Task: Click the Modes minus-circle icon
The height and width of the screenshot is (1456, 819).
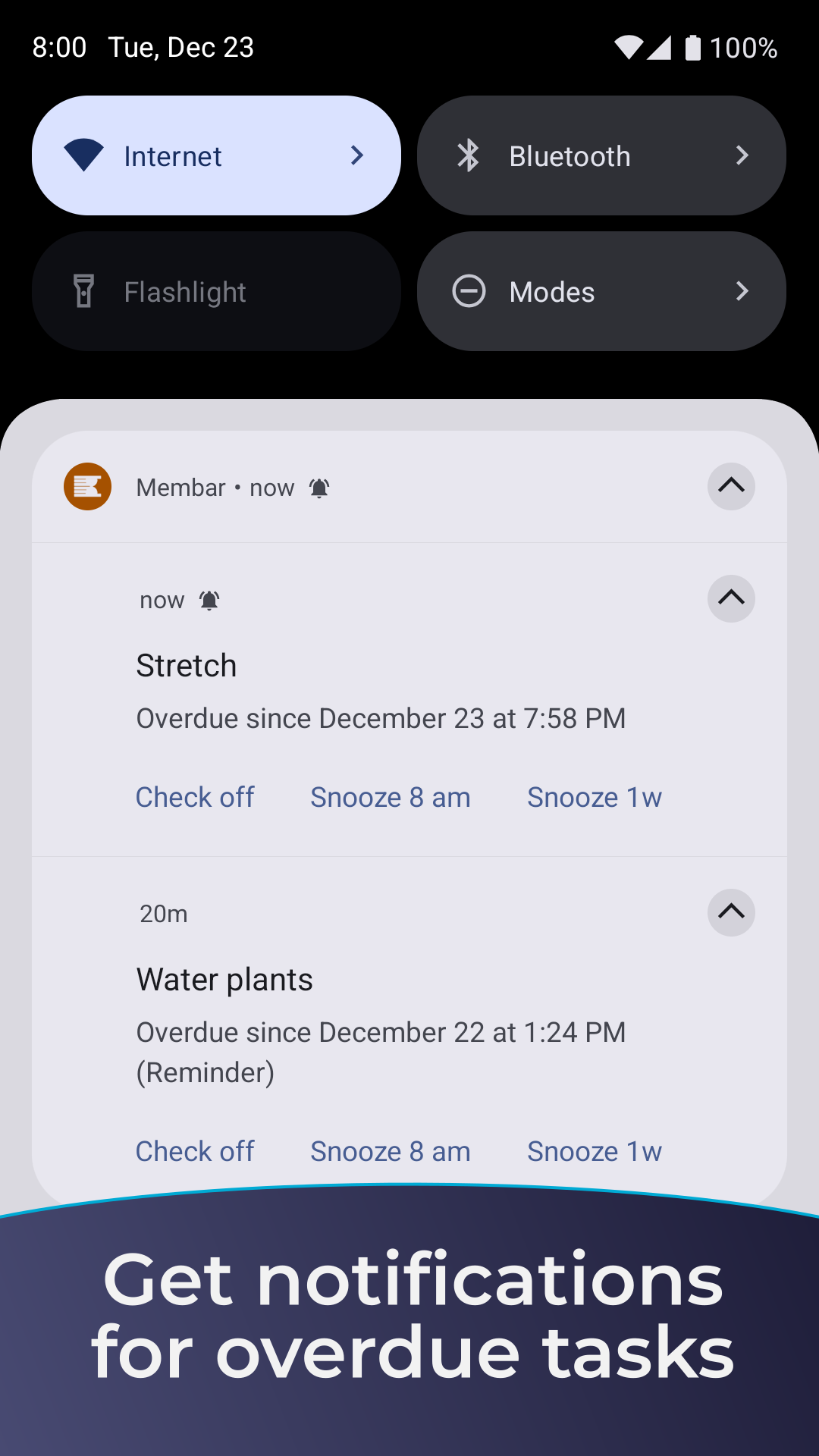Action: 469,290
